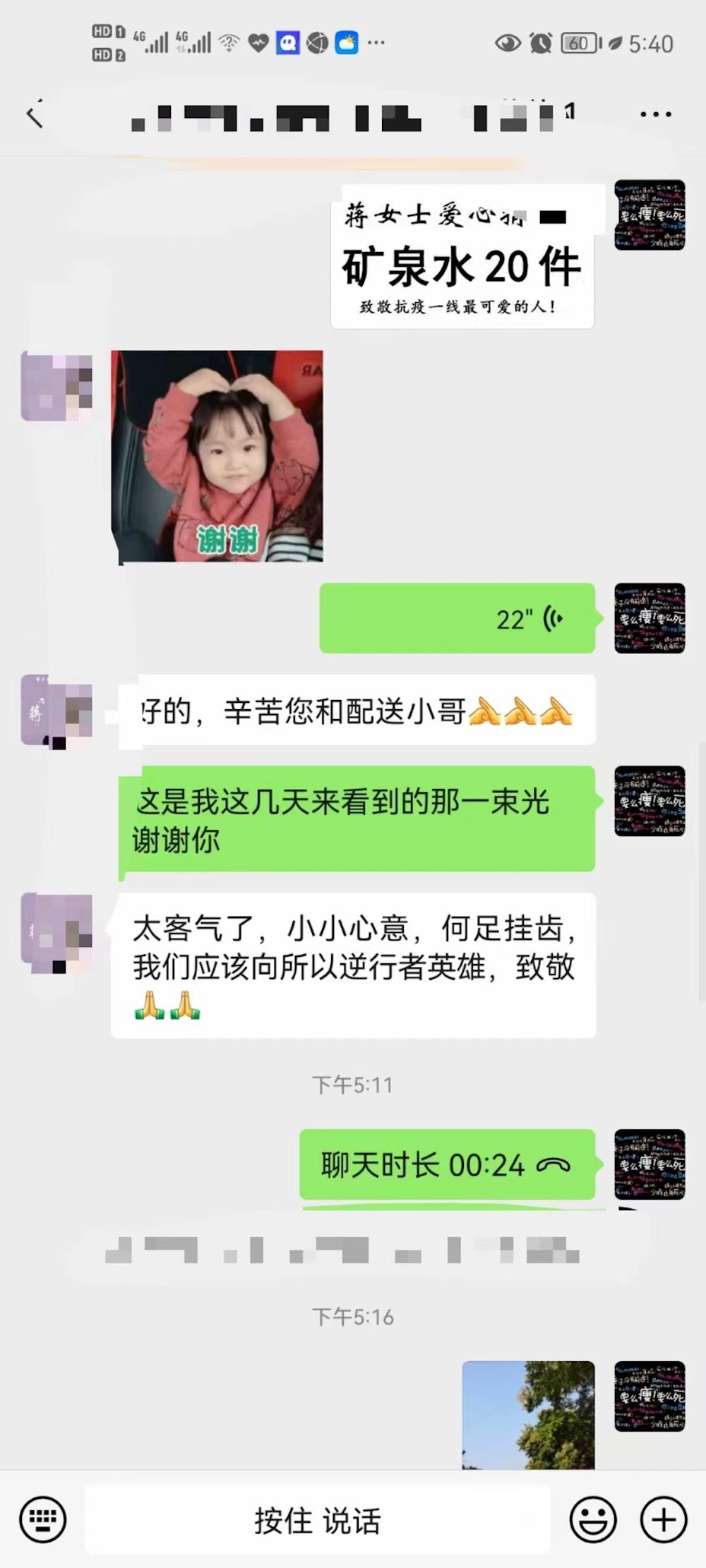Image resolution: width=706 pixels, height=1568 pixels.
Task: Tap the 聊天时长 00:24 call record
Action: coord(447,1164)
